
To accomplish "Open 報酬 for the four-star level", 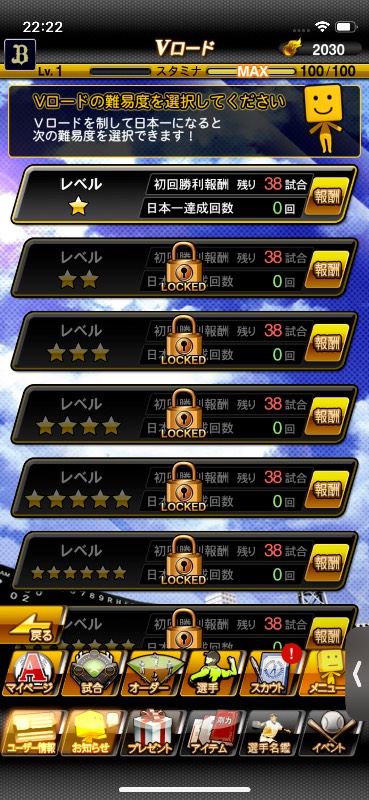I will (330, 417).
